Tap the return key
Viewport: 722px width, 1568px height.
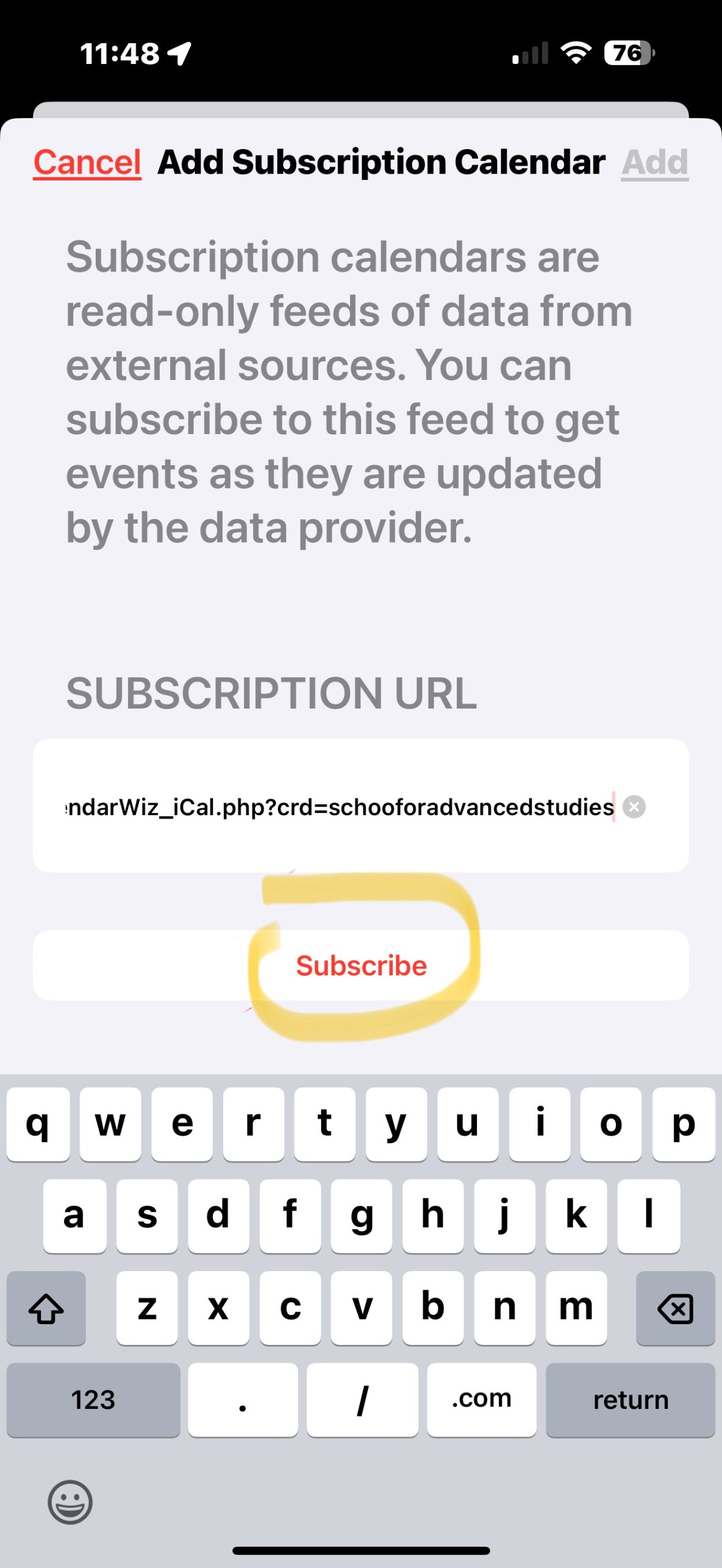tap(630, 1400)
